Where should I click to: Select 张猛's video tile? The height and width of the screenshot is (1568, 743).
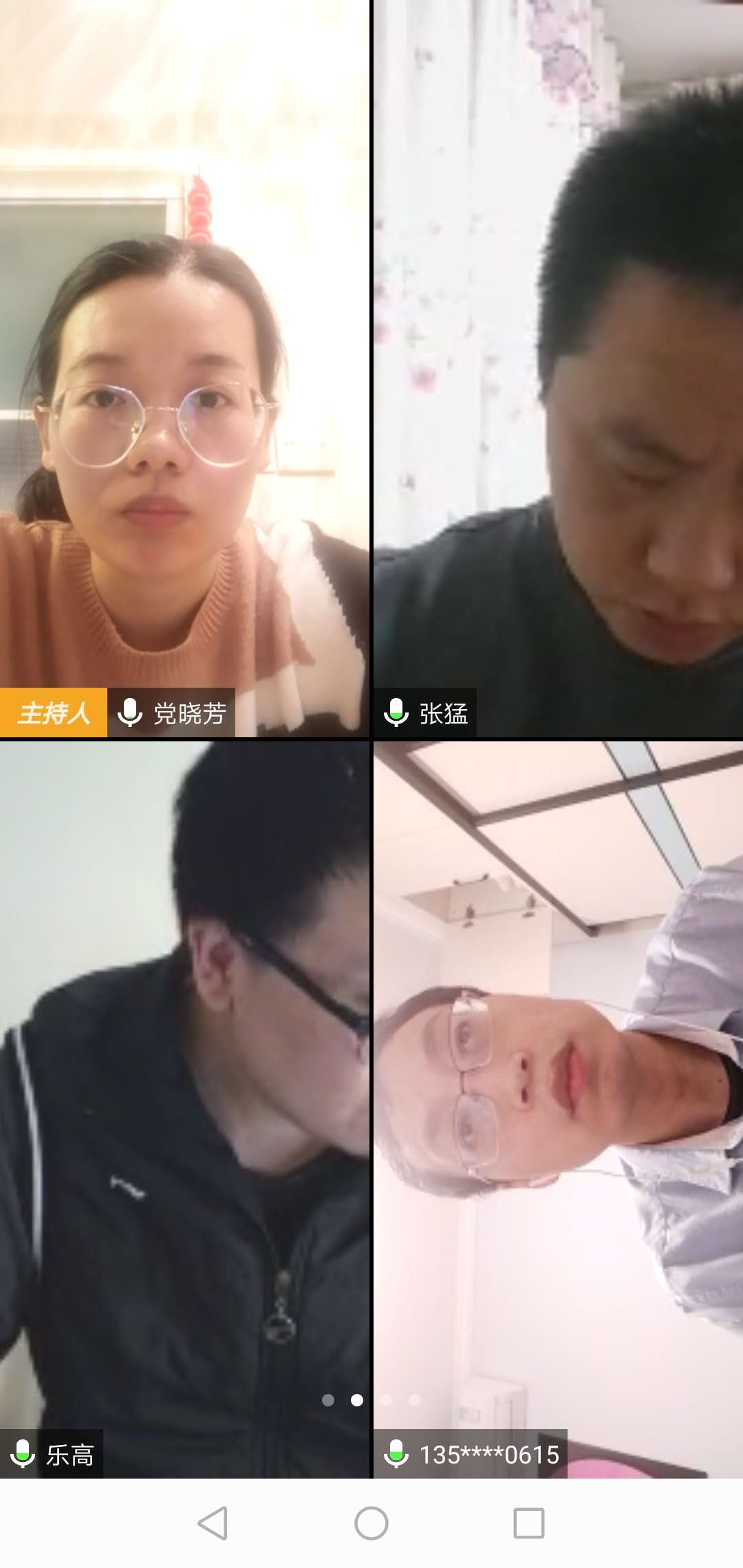click(558, 369)
